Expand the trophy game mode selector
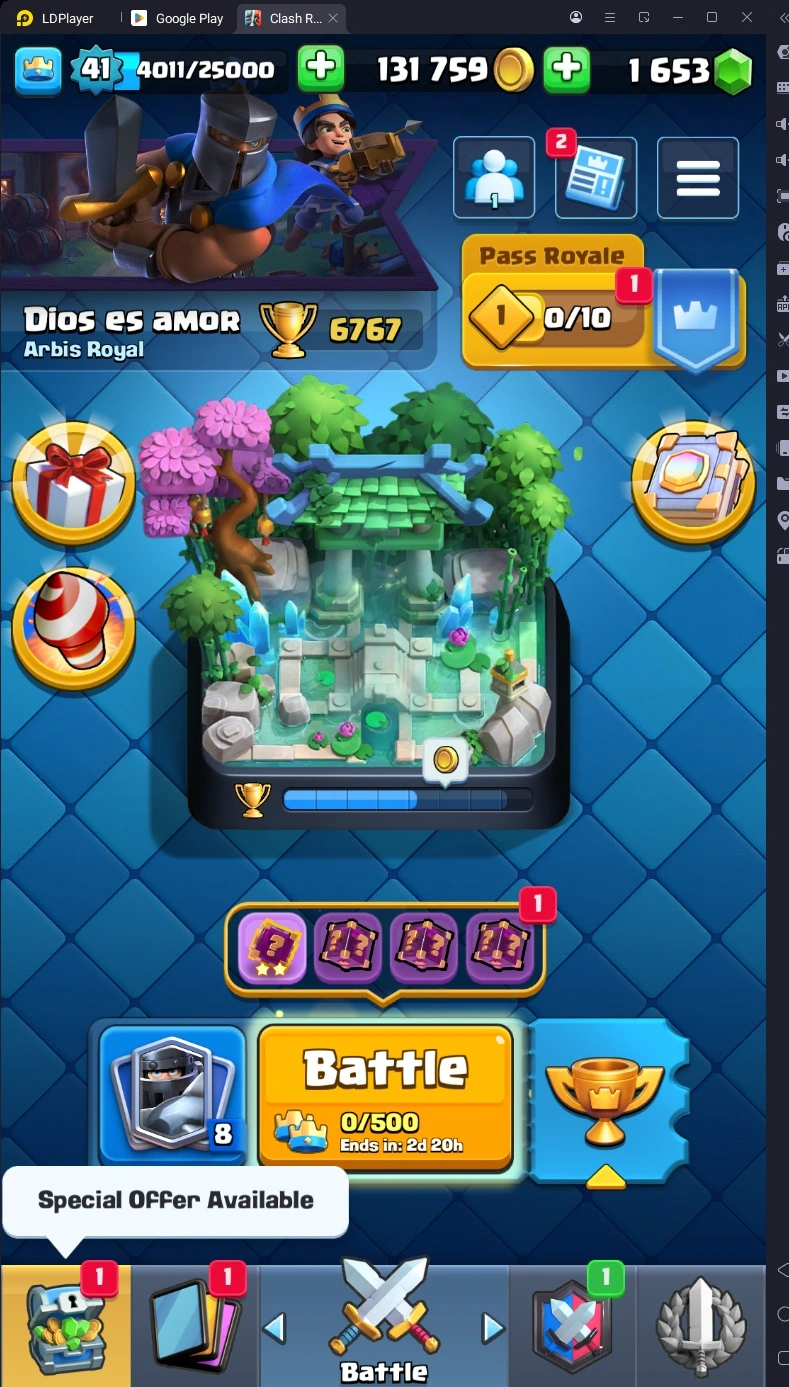789x1387 pixels. point(605,1100)
